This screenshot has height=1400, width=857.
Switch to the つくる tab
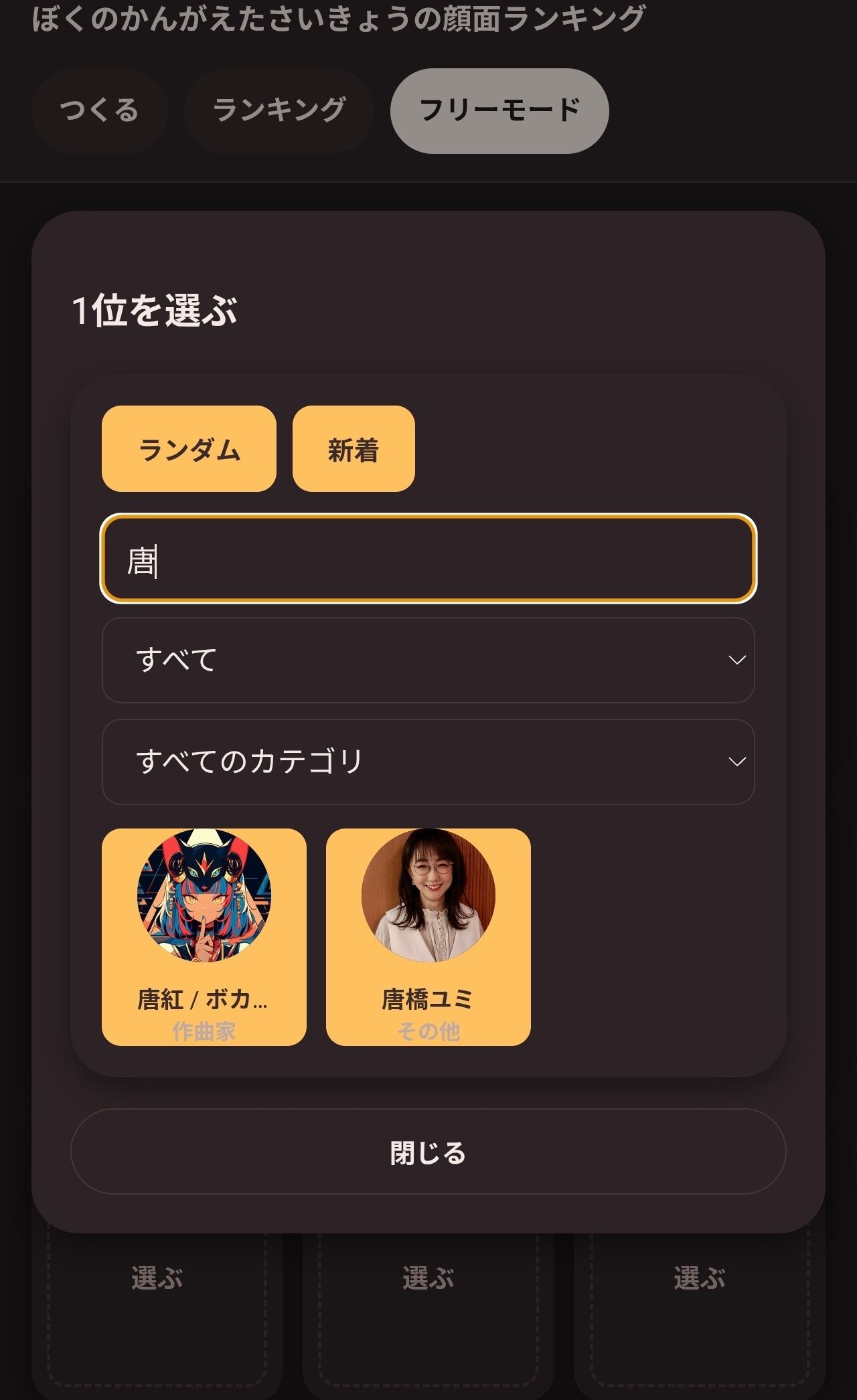pos(99,110)
